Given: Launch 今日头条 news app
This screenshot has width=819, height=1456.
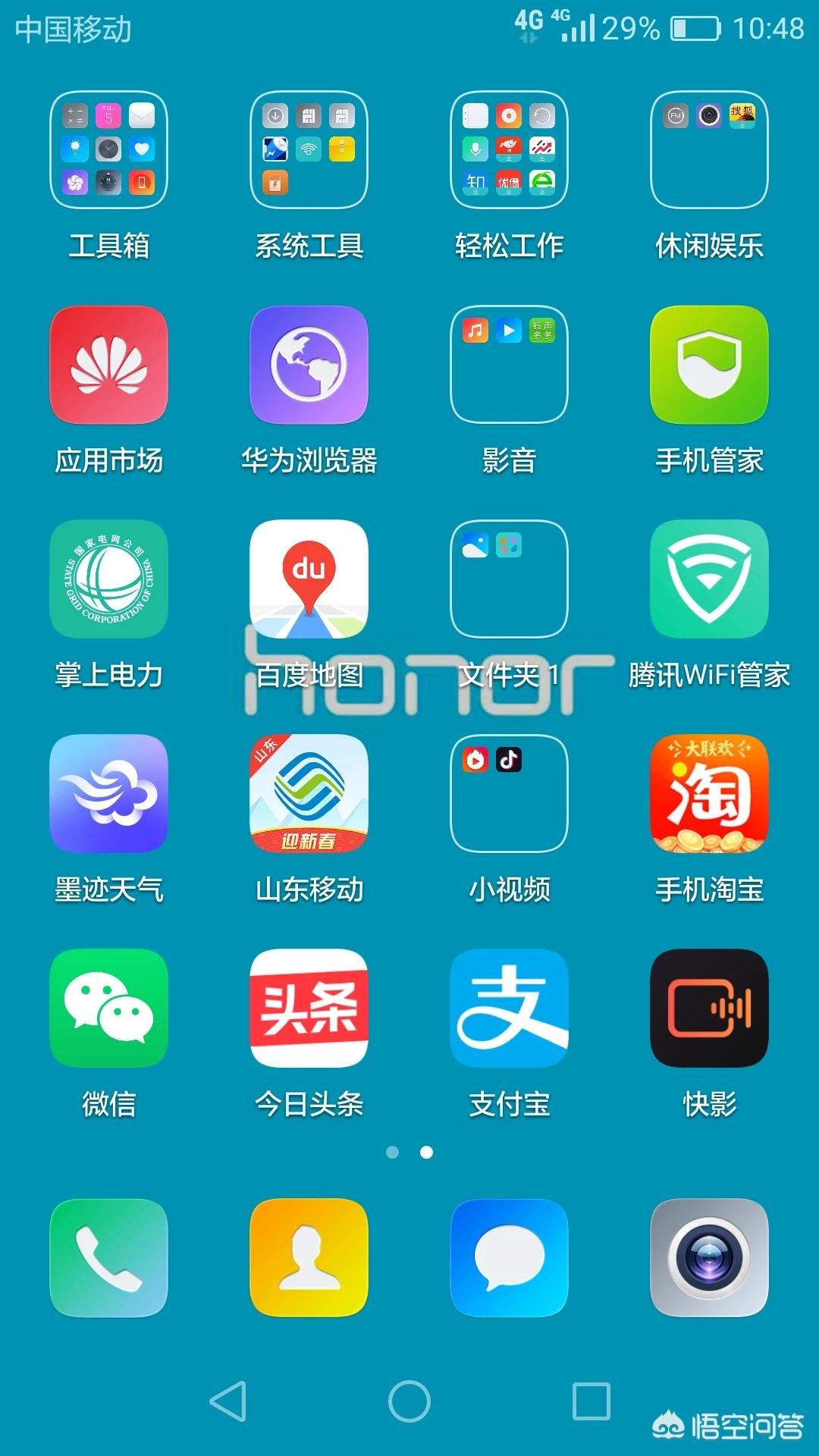Looking at the screenshot, I should point(309,1008).
